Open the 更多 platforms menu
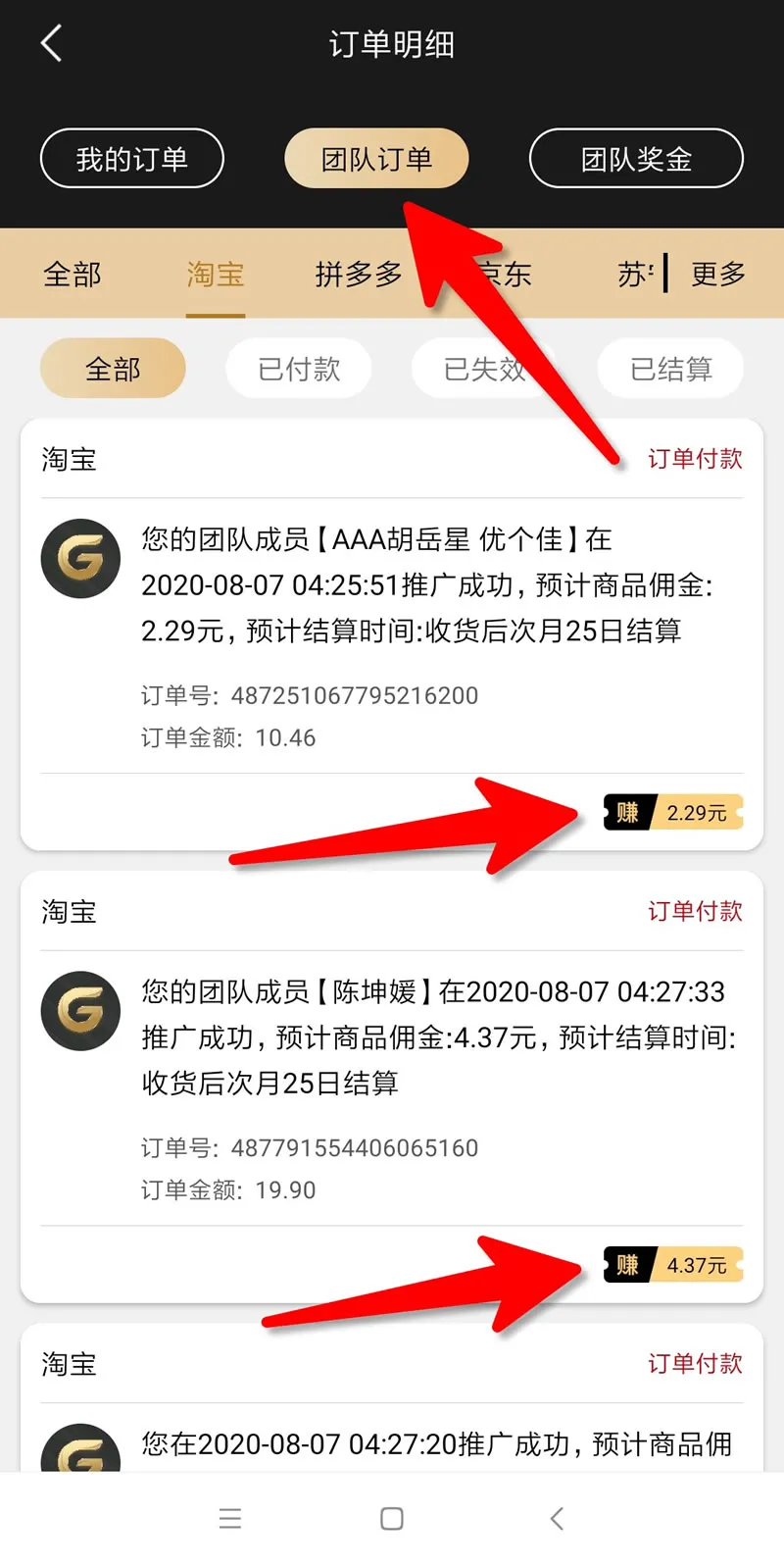This screenshot has width=784, height=1566. pos(718,275)
